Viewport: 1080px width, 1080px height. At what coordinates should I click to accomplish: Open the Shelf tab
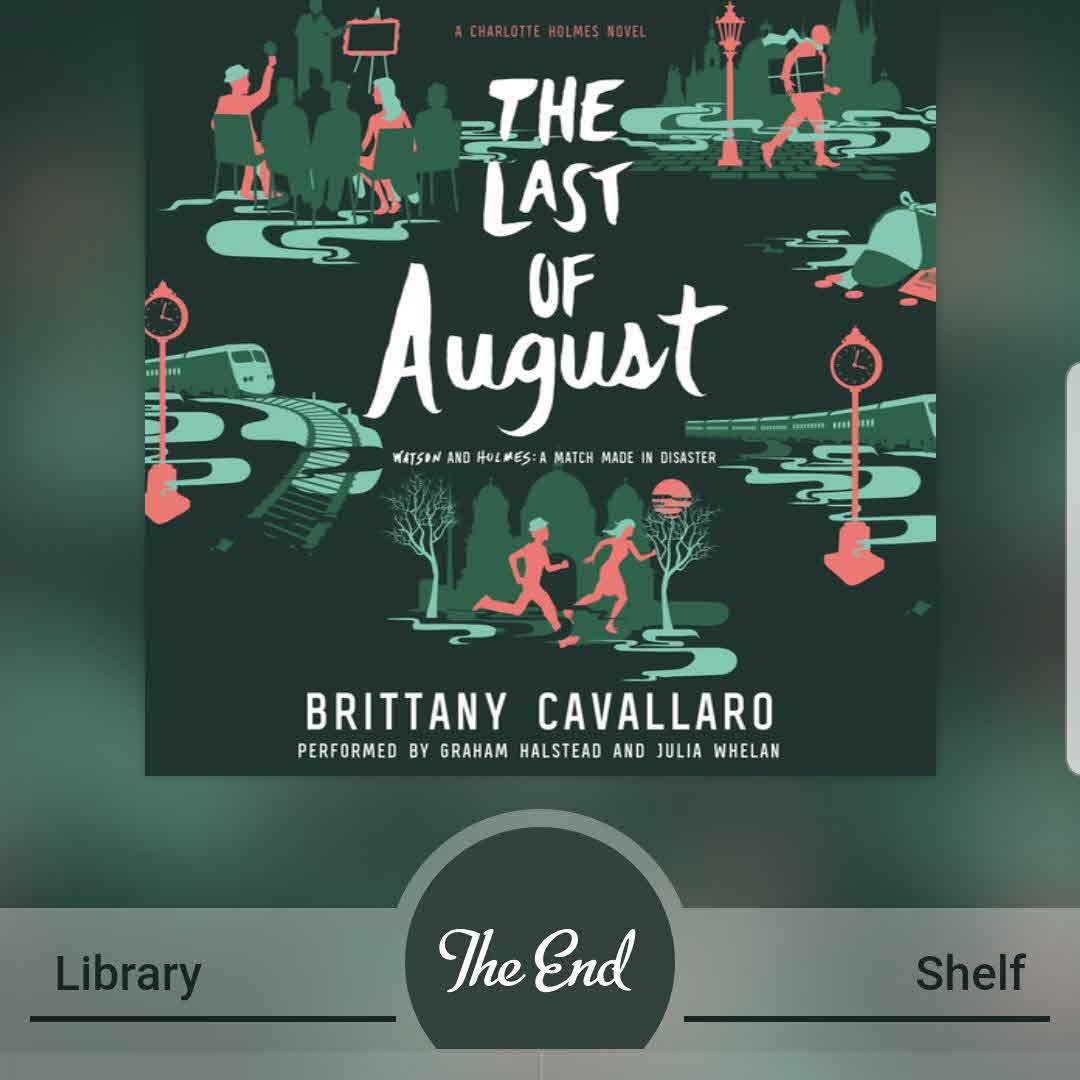pyautogui.click(x=969, y=973)
